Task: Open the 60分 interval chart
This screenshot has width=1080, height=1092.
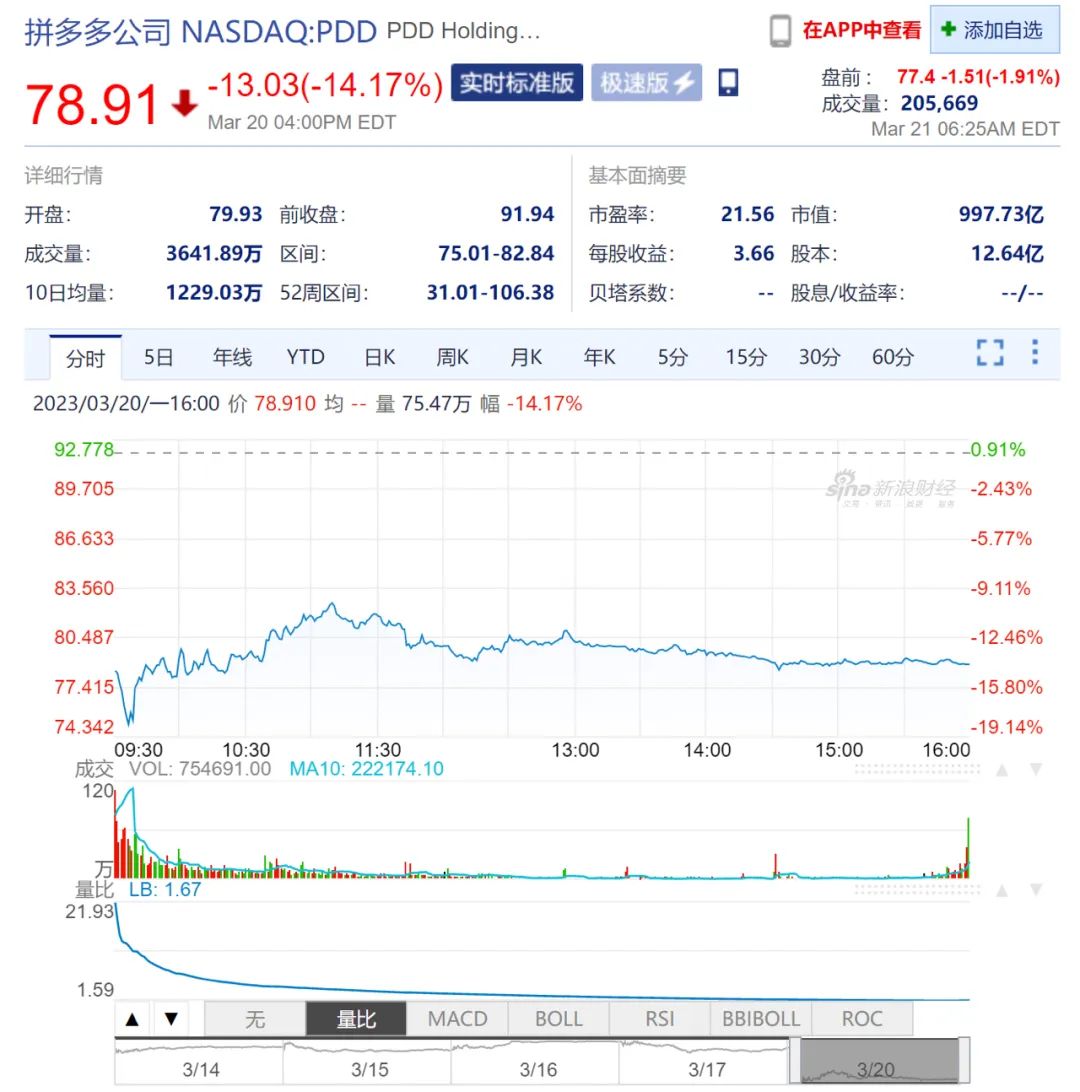Action: pos(892,357)
